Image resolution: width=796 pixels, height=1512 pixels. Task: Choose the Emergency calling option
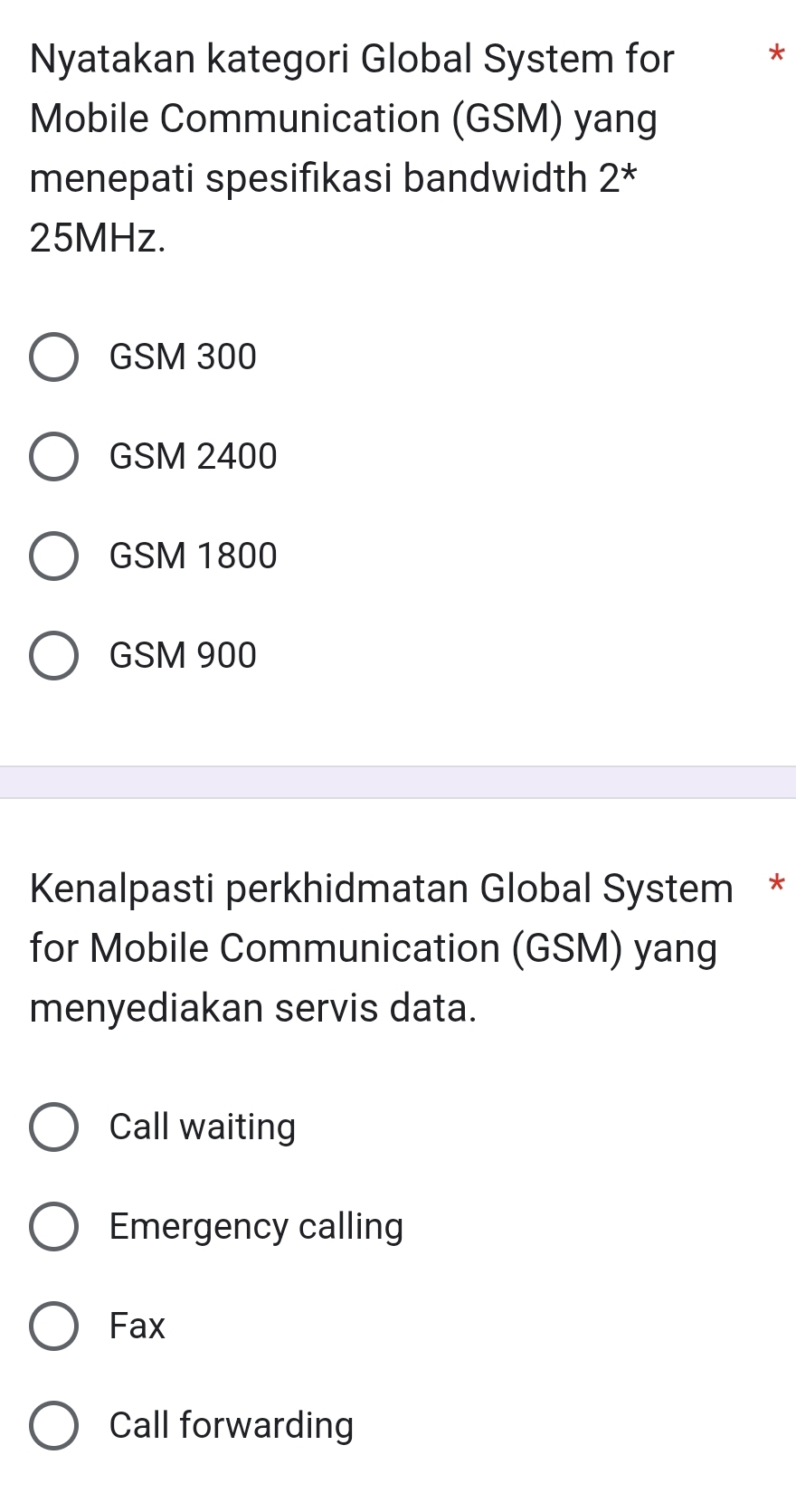[54, 1228]
